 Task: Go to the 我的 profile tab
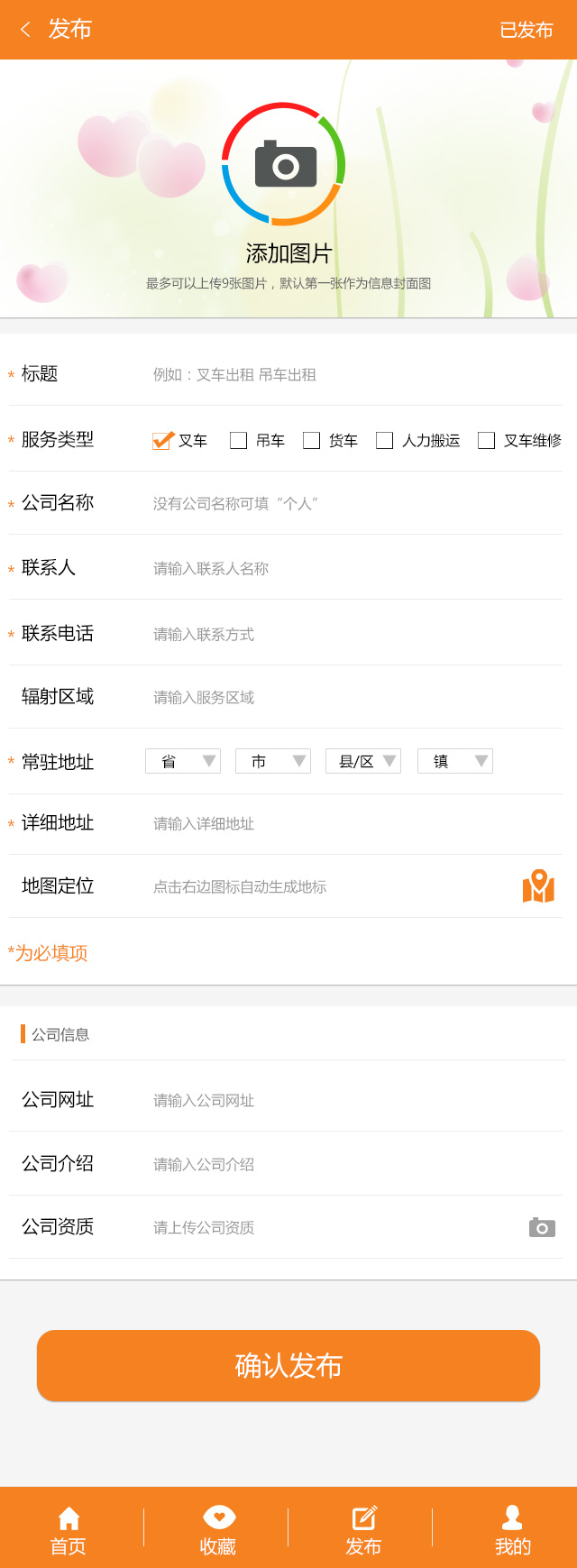click(x=512, y=1530)
